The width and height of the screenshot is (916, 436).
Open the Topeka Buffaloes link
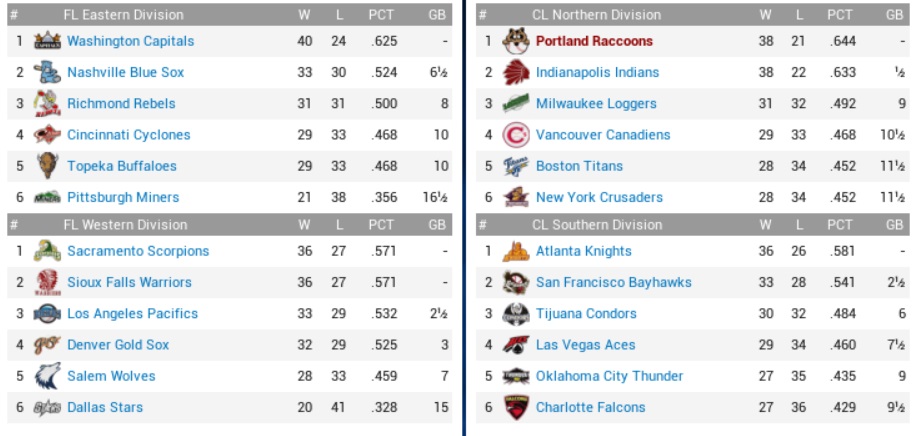(121, 166)
